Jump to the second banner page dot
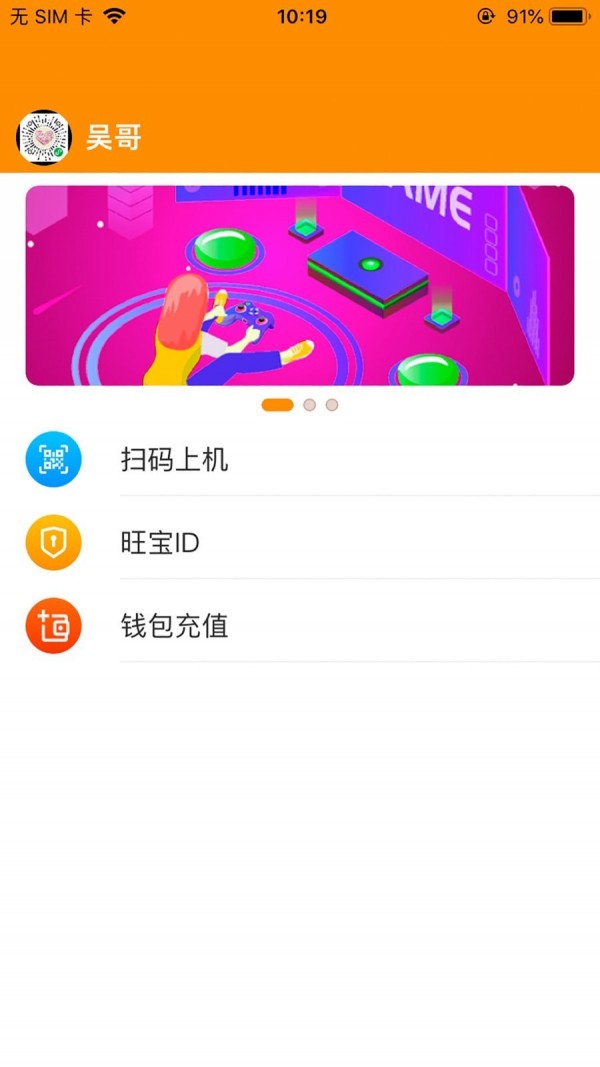Screen dimensions: 600x1067 tap(310, 405)
